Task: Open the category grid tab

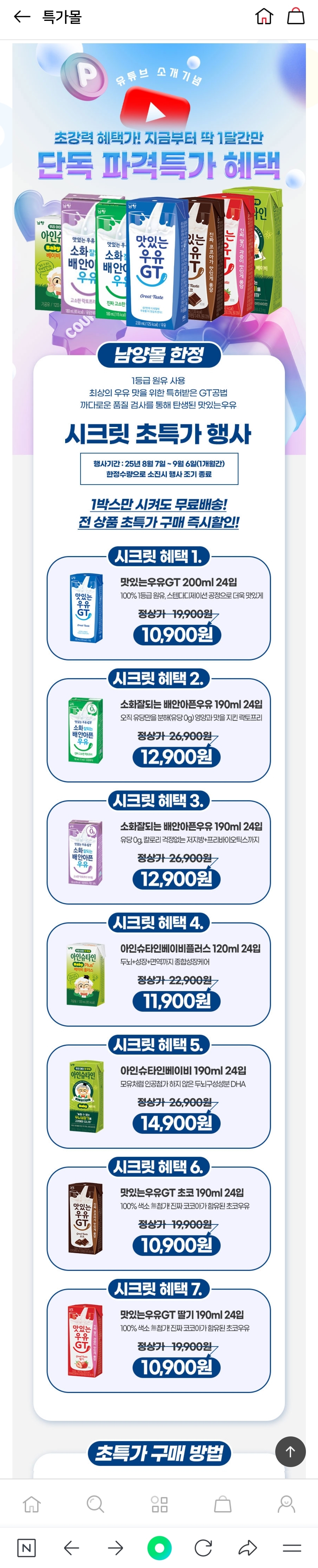Action: [x=159, y=1504]
